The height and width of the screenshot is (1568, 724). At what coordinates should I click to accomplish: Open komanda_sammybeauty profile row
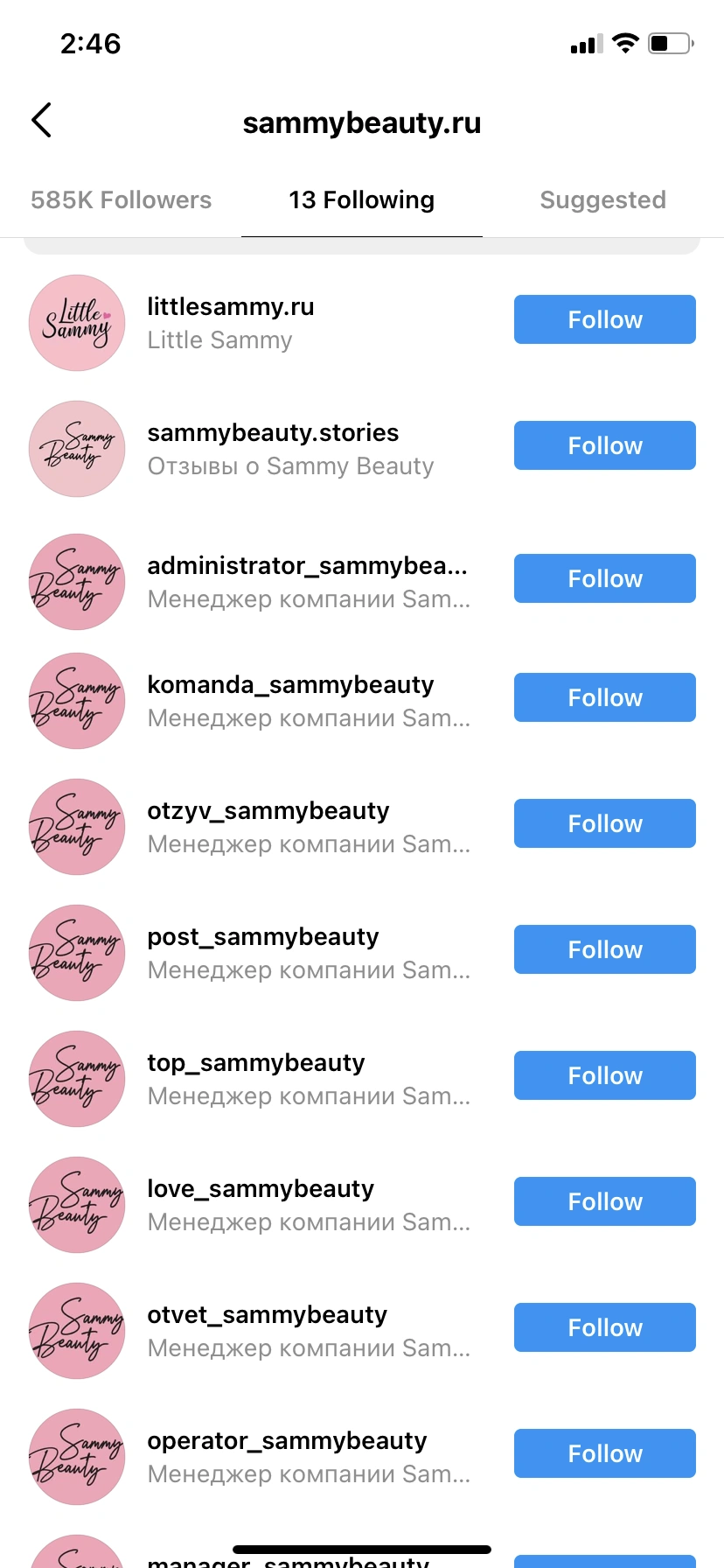290,685
